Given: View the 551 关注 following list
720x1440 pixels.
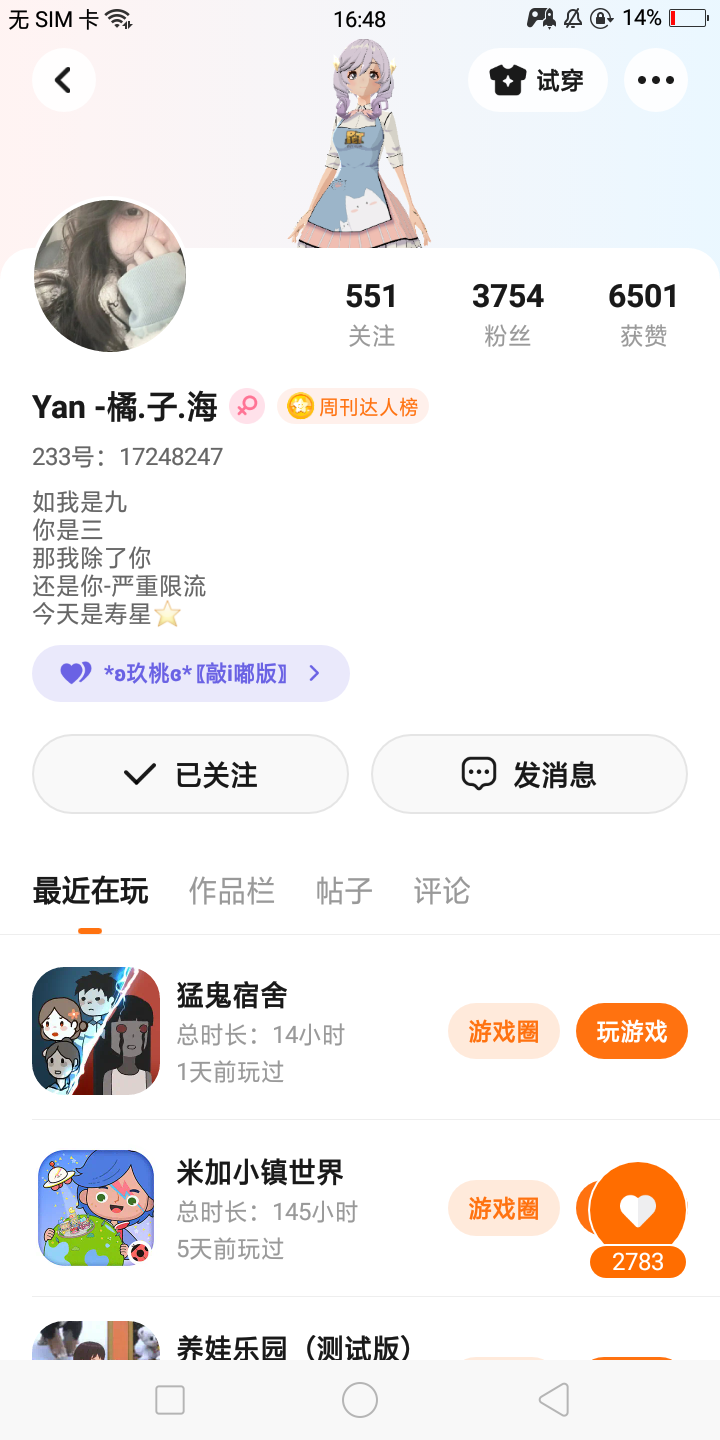Looking at the screenshot, I should point(371,313).
